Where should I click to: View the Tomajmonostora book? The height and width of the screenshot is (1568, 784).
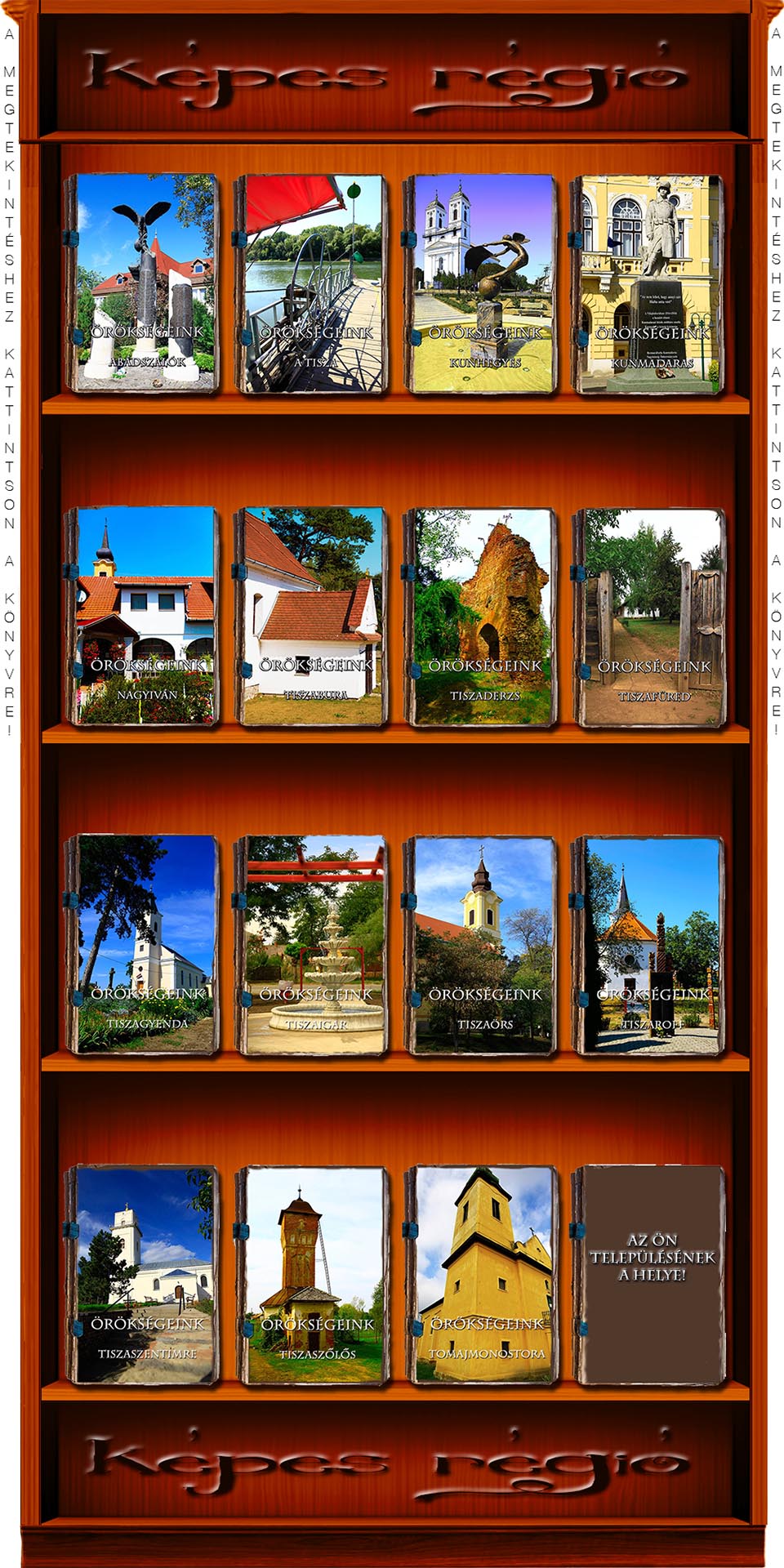(x=479, y=1275)
